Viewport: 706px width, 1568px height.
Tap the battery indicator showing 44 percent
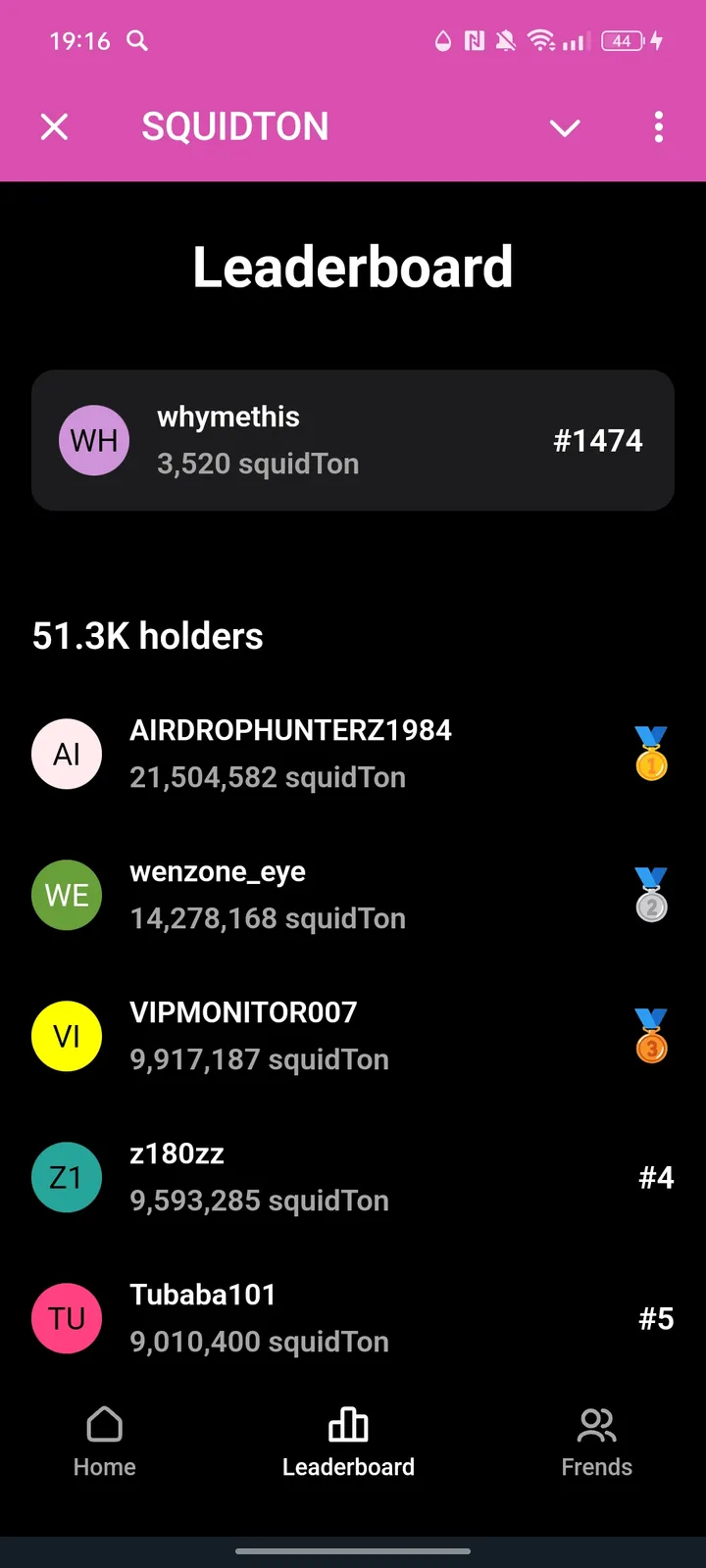coord(625,41)
